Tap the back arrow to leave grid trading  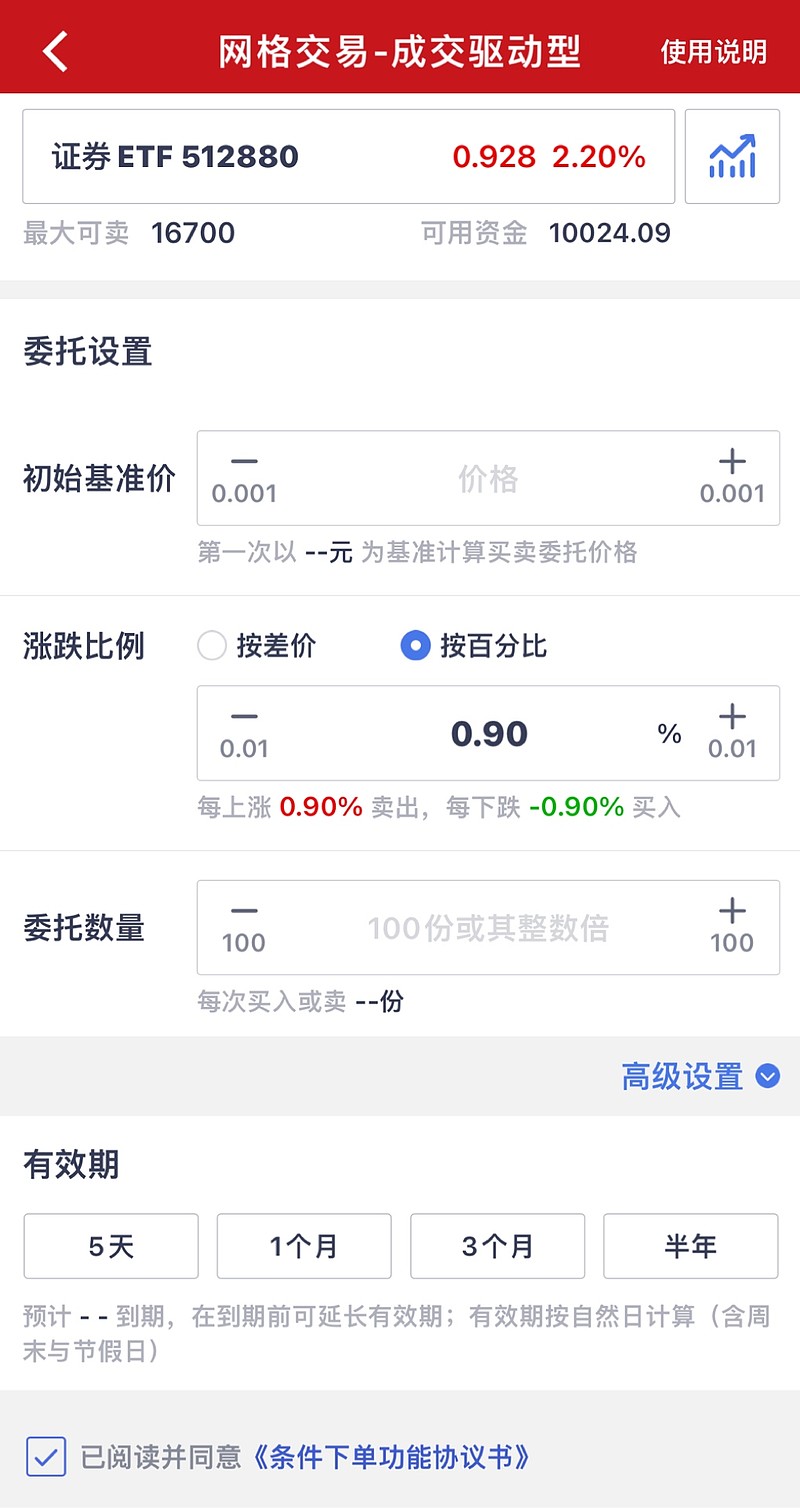55,51
